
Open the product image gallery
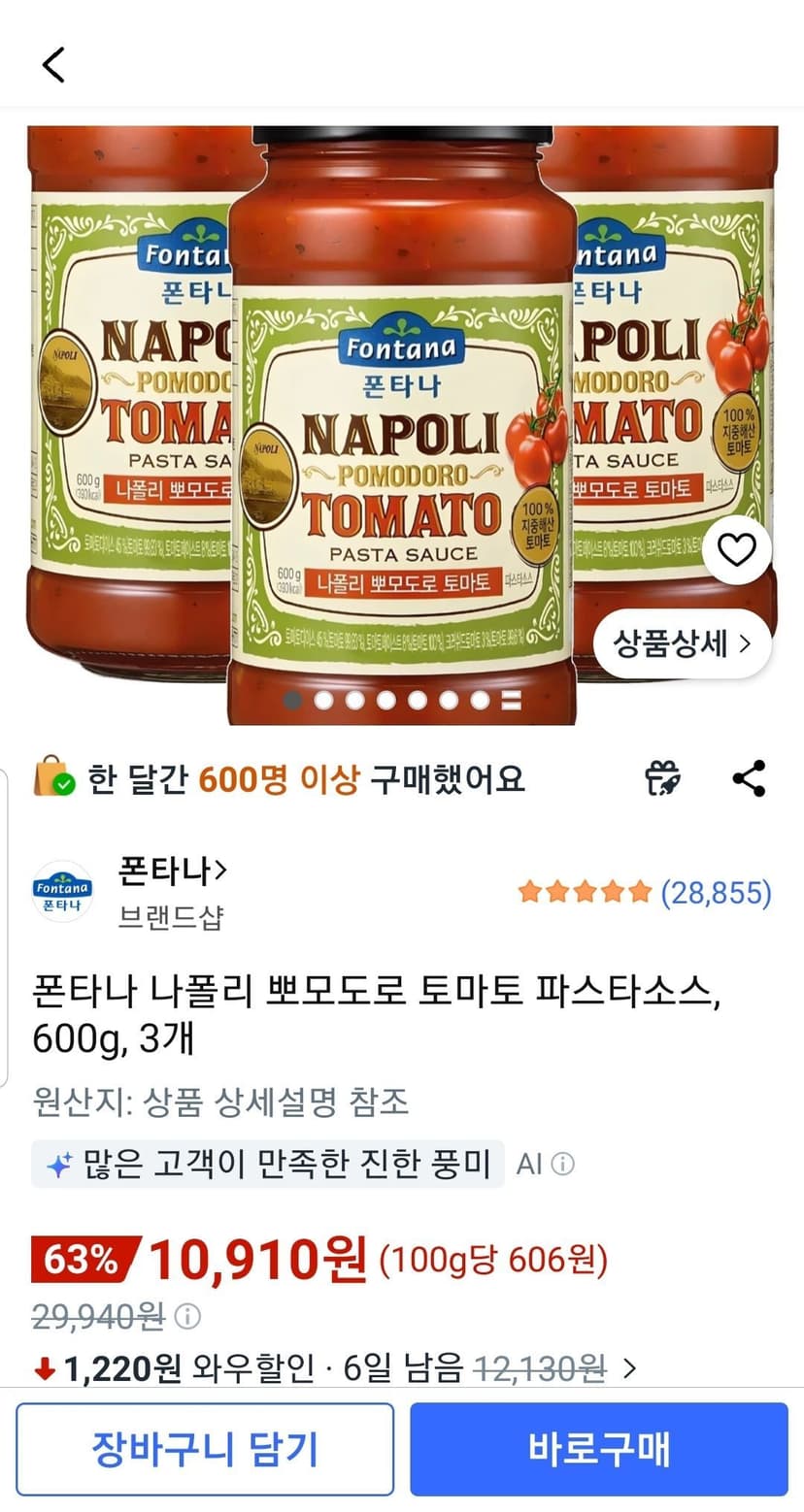tap(402, 425)
